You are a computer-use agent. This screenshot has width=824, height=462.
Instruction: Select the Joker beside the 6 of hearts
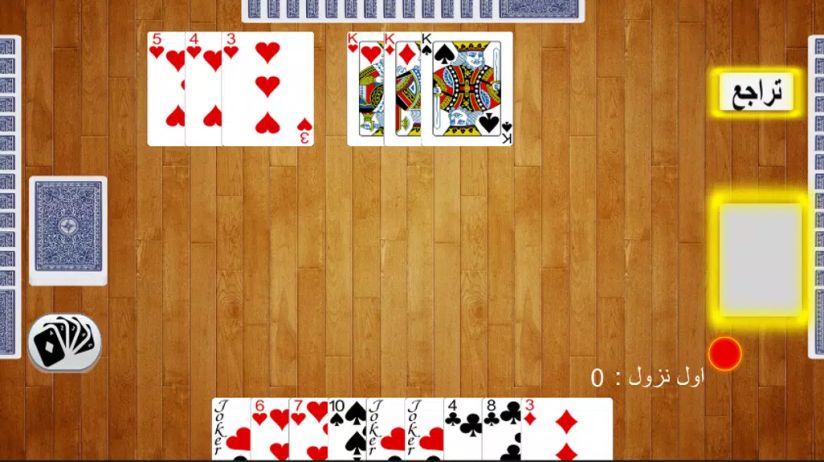click(x=229, y=430)
